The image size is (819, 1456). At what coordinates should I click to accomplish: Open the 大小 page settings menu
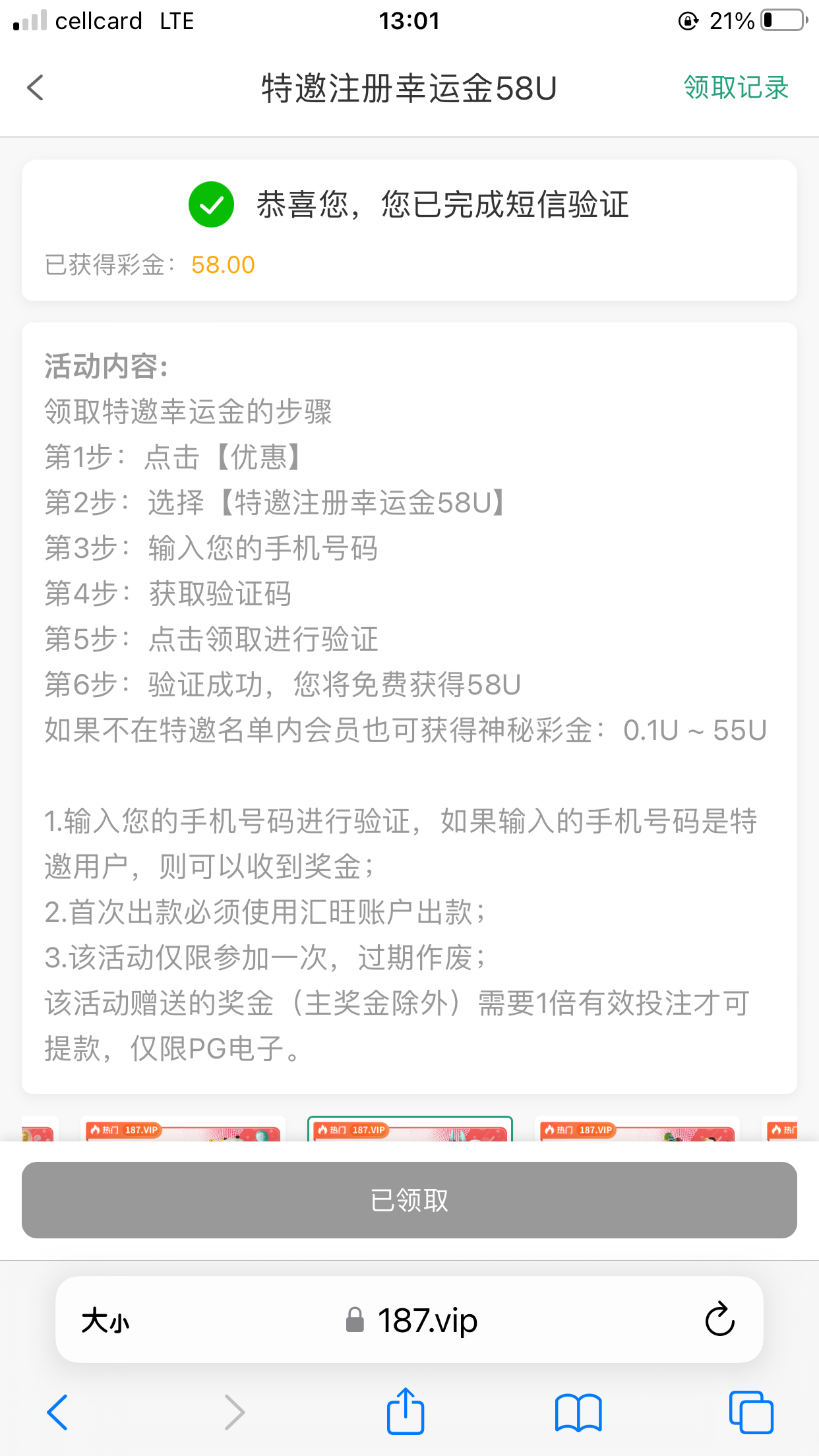click(106, 1321)
